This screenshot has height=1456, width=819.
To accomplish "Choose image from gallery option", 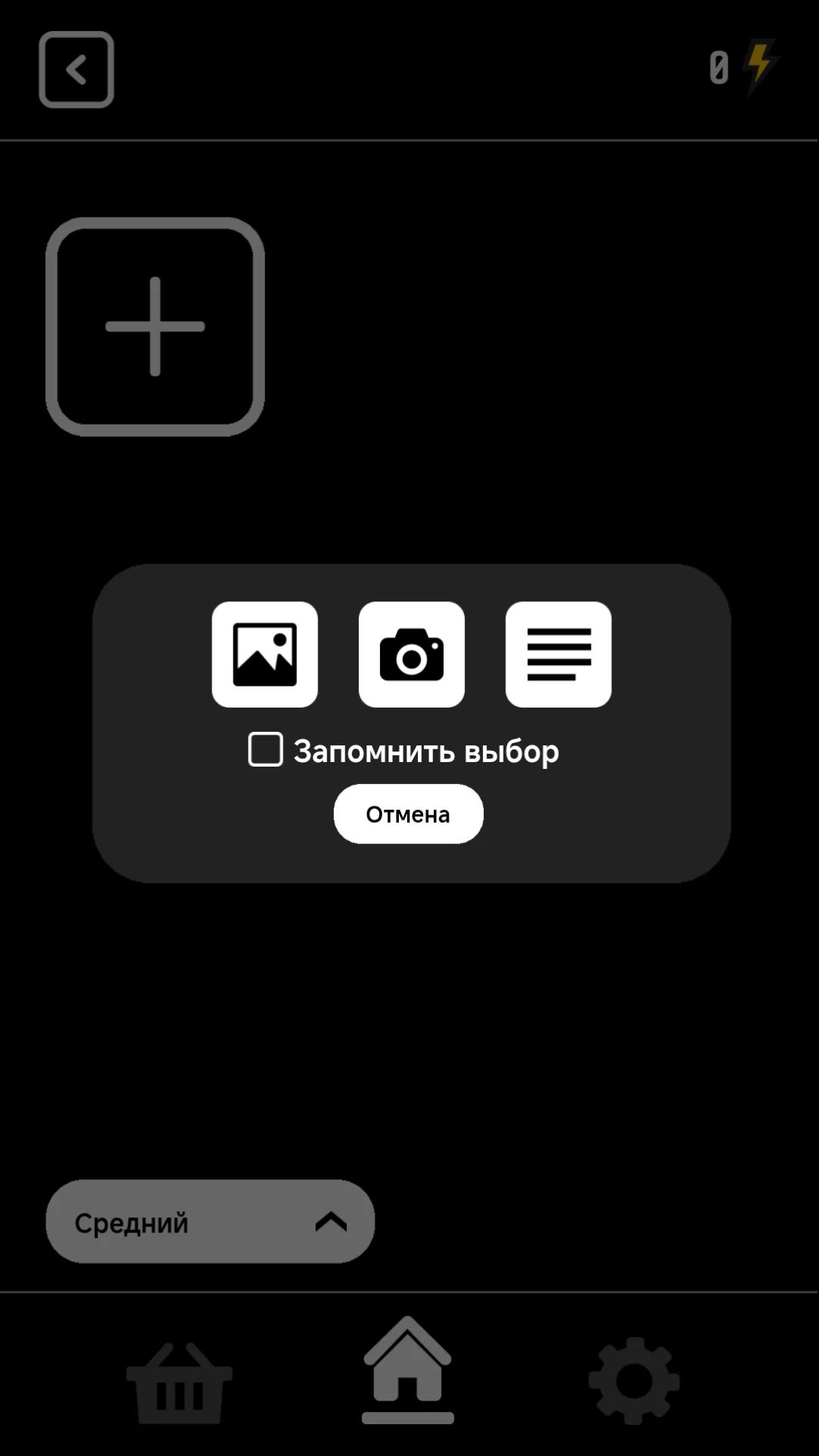I will tap(265, 654).
